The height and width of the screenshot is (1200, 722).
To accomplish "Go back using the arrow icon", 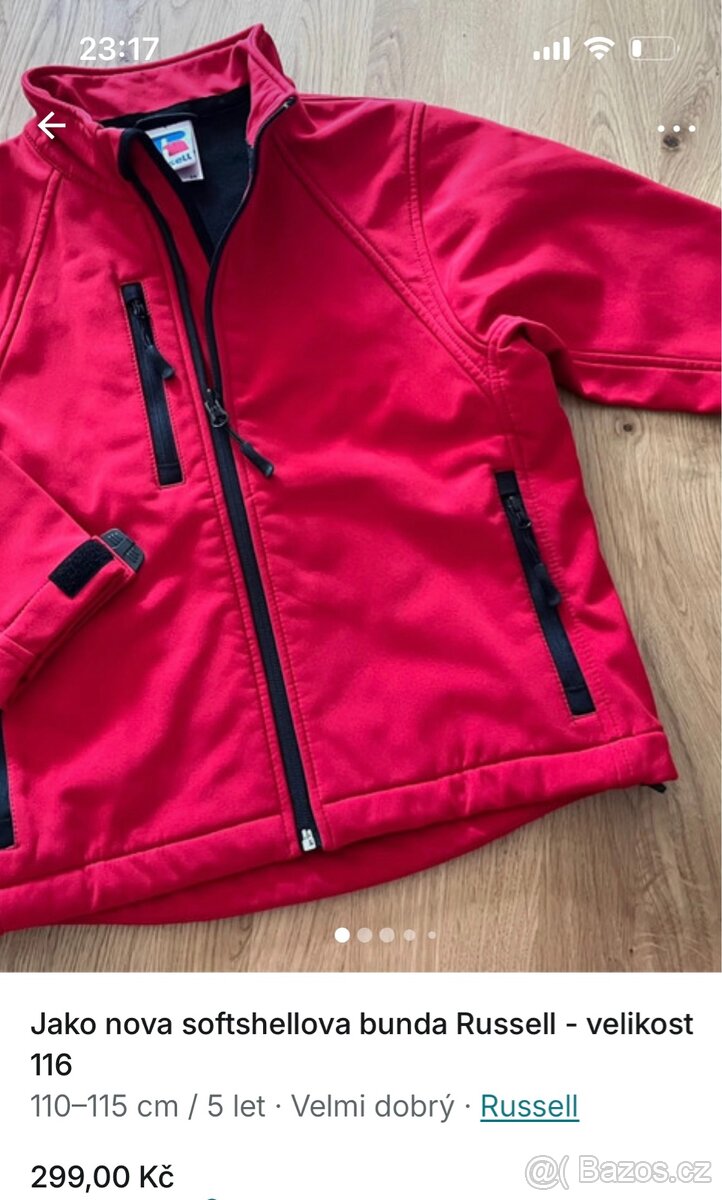I will pos(51,125).
